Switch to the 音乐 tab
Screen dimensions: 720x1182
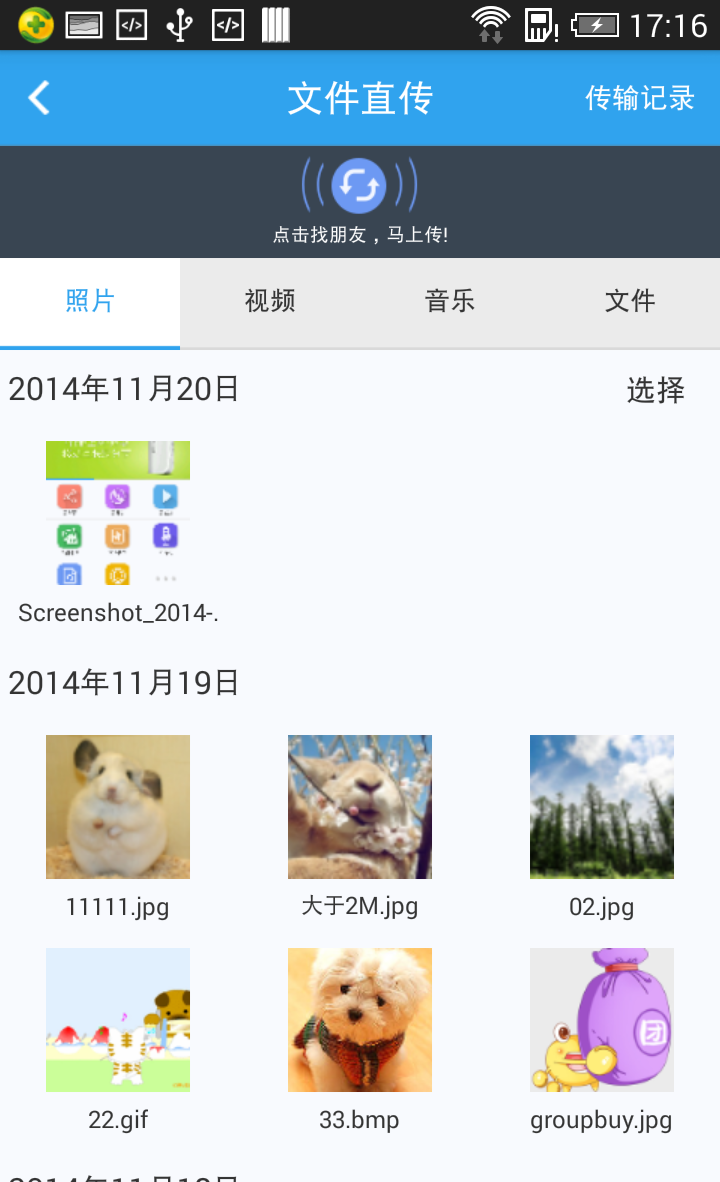coord(449,302)
